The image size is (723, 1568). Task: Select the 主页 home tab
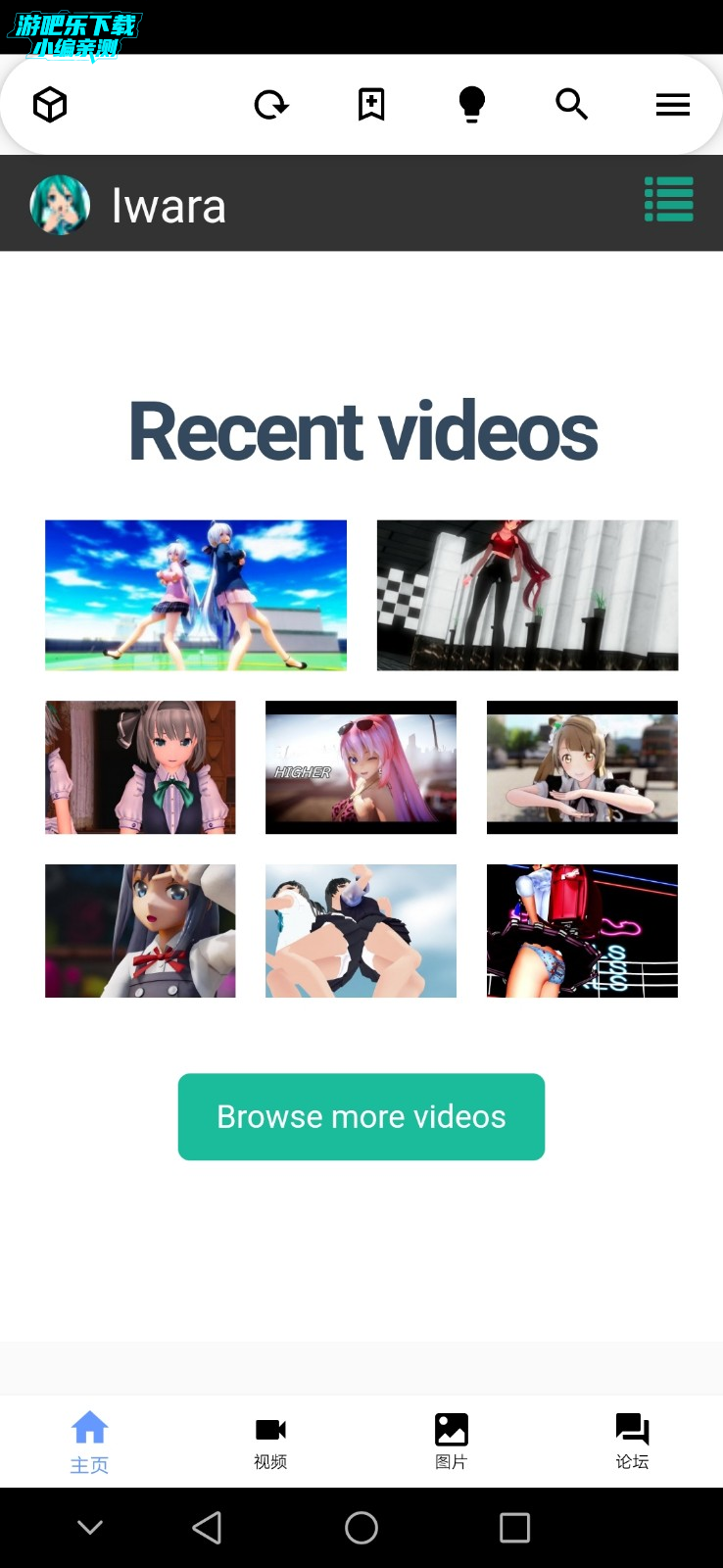pyautogui.click(x=89, y=1441)
